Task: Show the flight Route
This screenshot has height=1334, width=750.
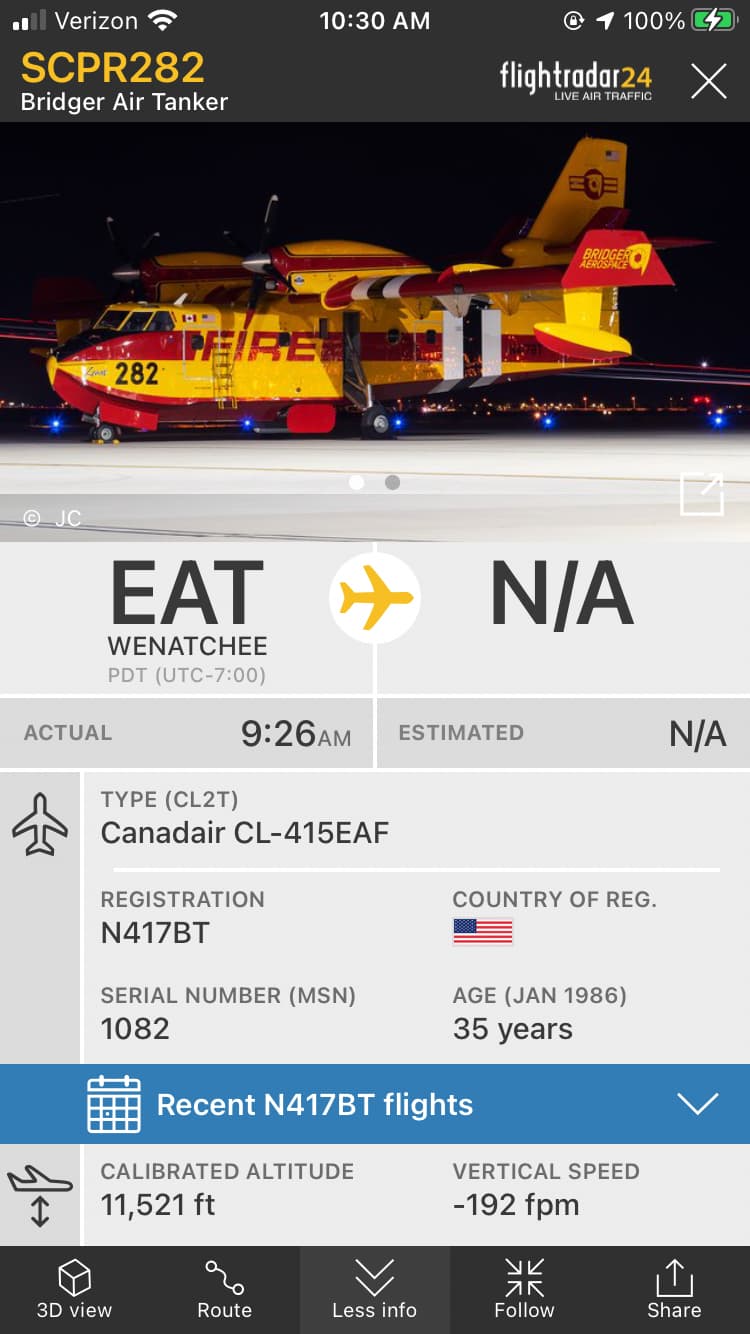Action: click(224, 1289)
